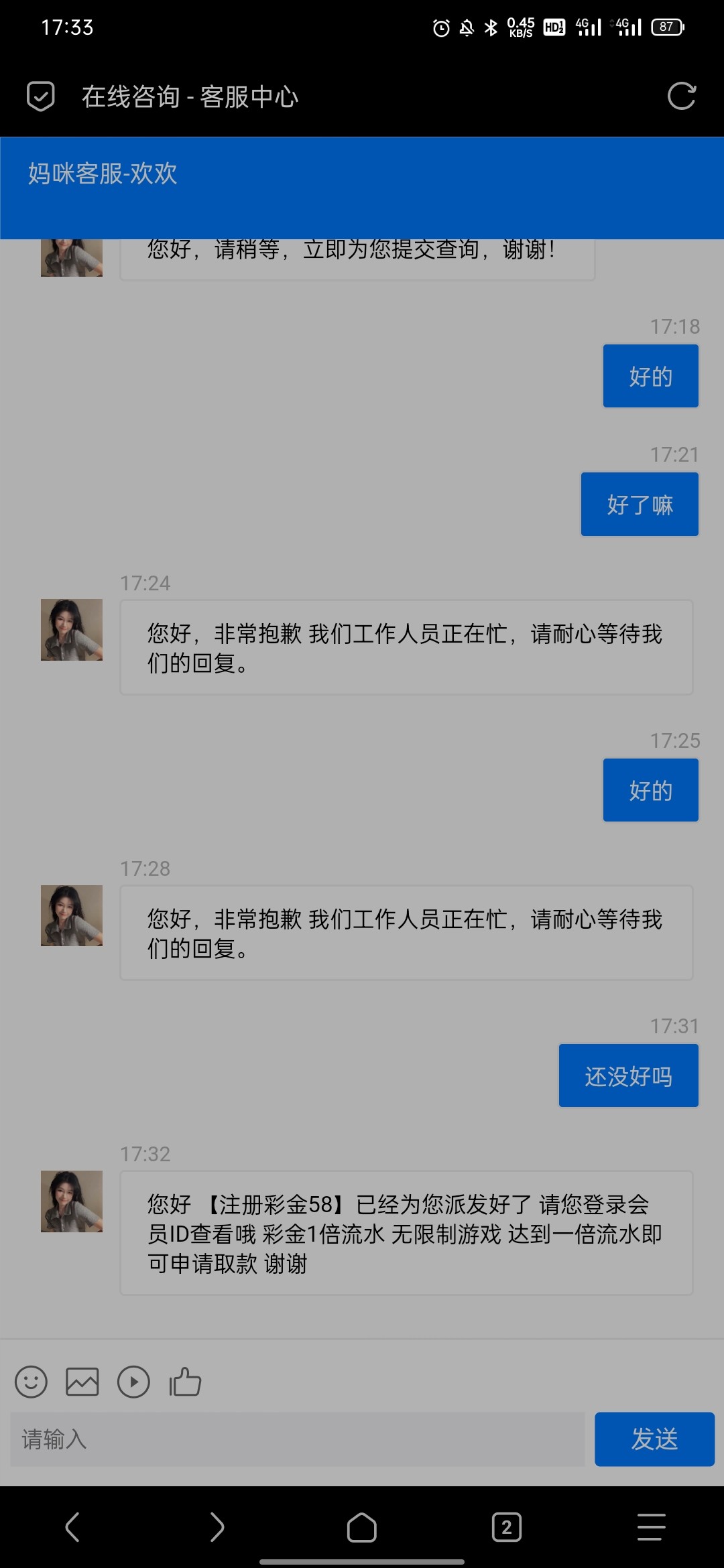Tap the 发送 send button
This screenshot has width=724, height=1568.
pos(654,1439)
